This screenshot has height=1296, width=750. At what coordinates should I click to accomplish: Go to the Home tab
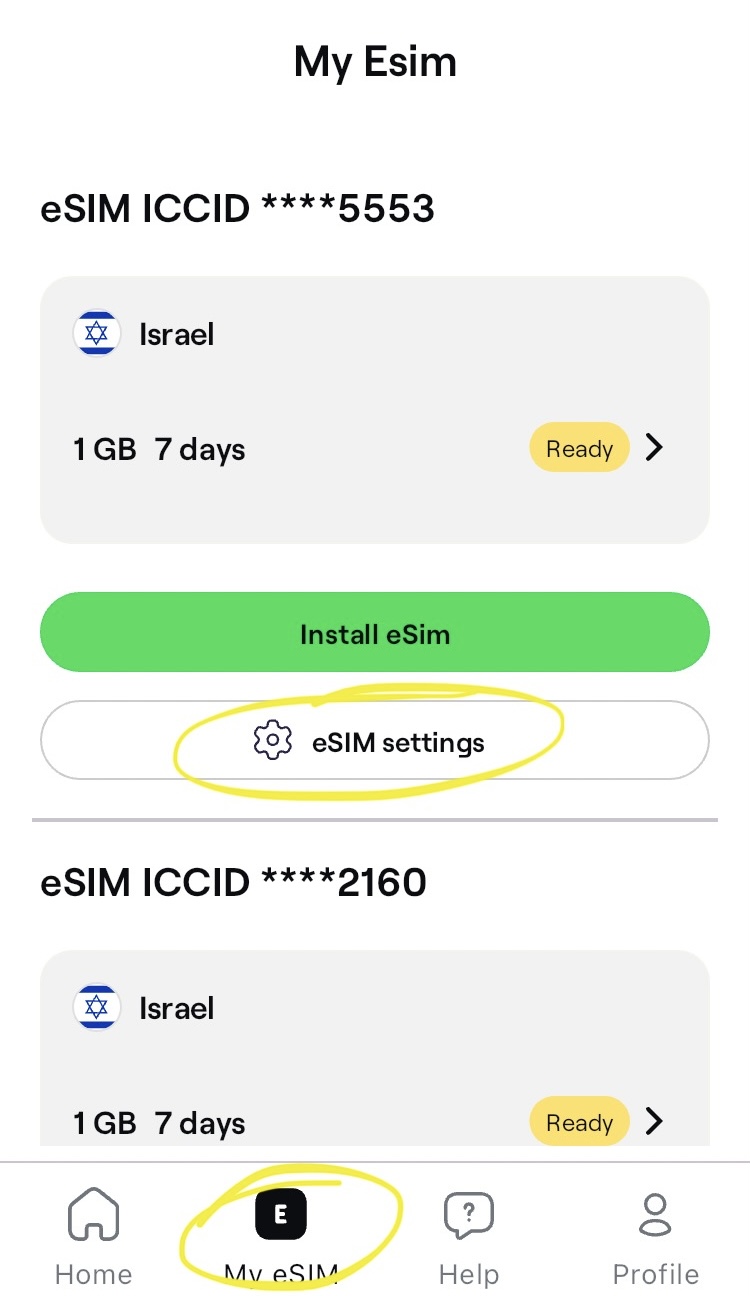93,1236
